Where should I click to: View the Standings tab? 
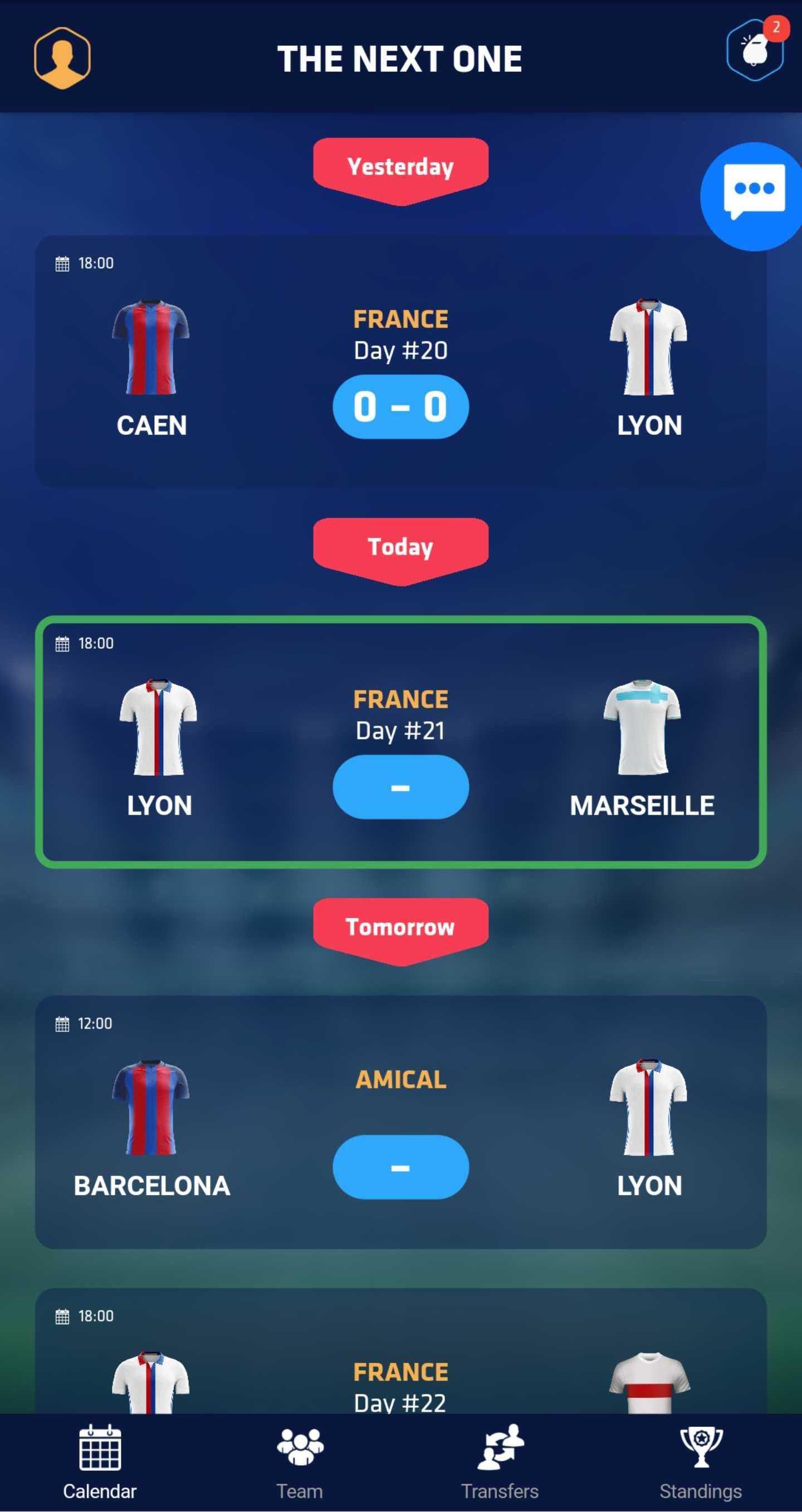tap(701, 1462)
